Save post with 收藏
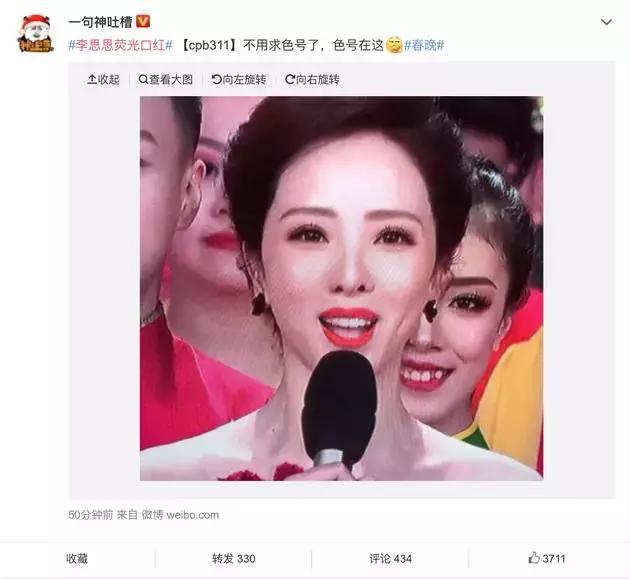The width and height of the screenshot is (630, 579). 77,558
